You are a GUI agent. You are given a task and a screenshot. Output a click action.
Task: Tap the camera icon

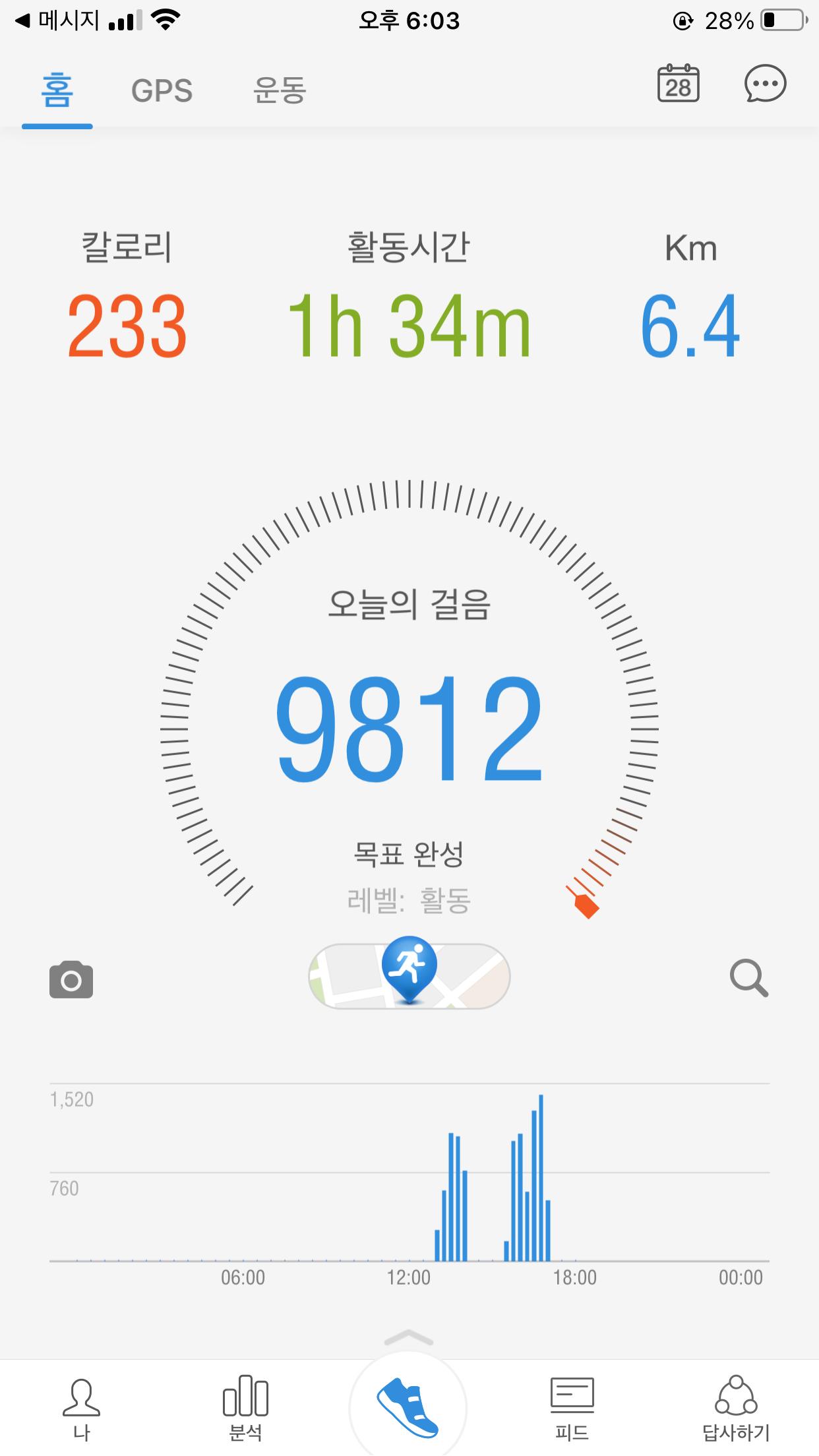(x=71, y=979)
